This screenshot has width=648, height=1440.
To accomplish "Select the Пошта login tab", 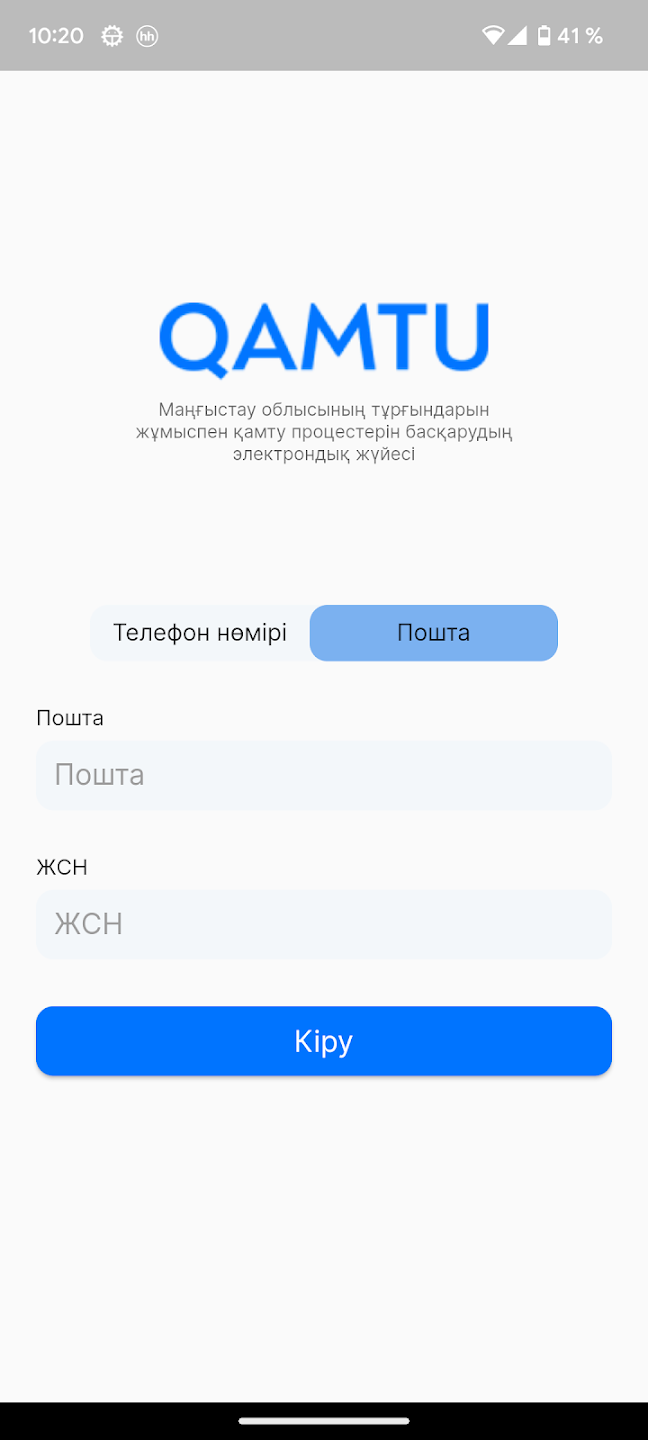I will (433, 633).
